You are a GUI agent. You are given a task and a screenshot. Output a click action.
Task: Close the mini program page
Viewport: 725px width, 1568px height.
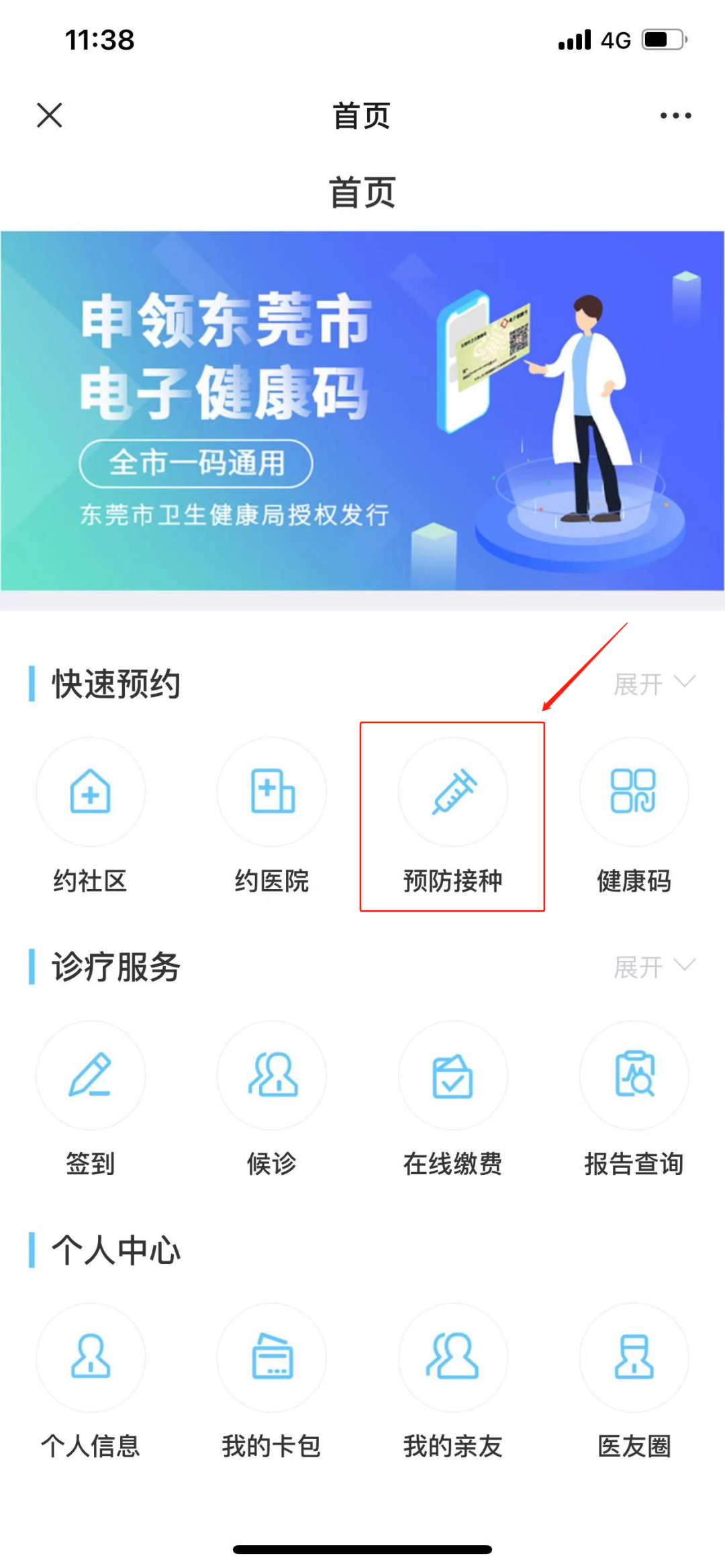[x=49, y=115]
